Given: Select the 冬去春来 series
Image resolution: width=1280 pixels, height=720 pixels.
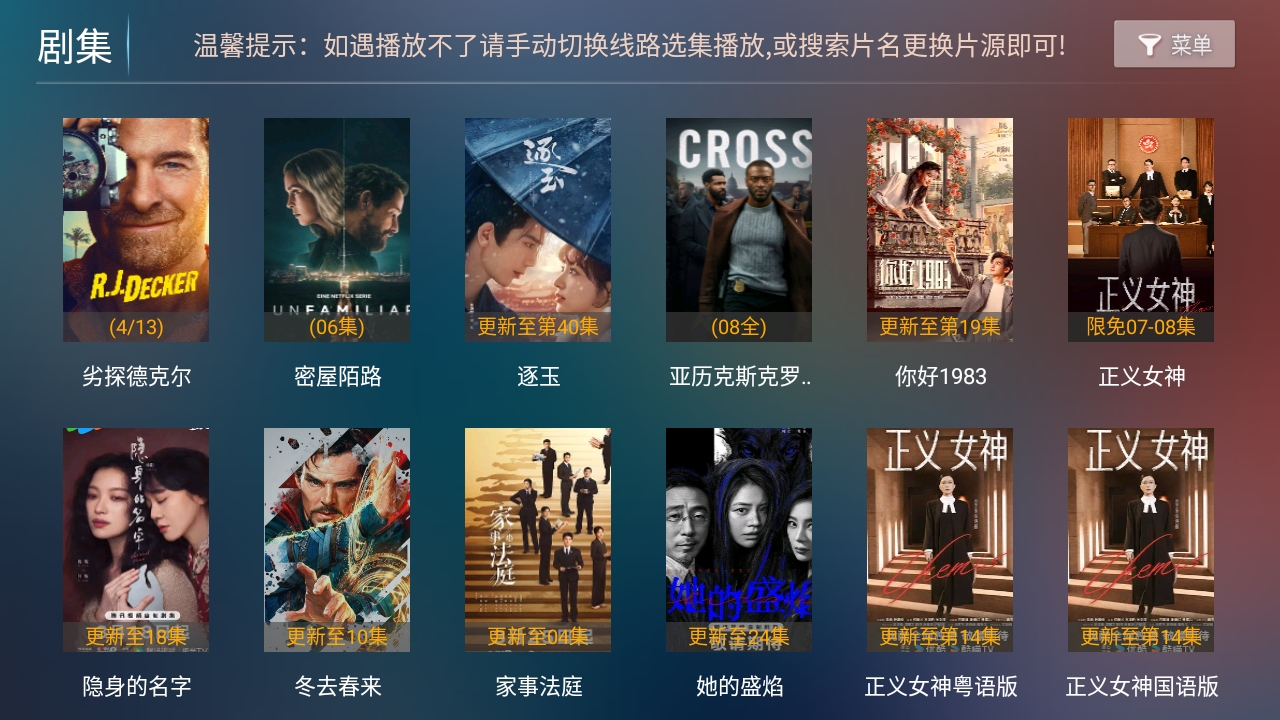Looking at the screenshot, I should tap(337, 540).
